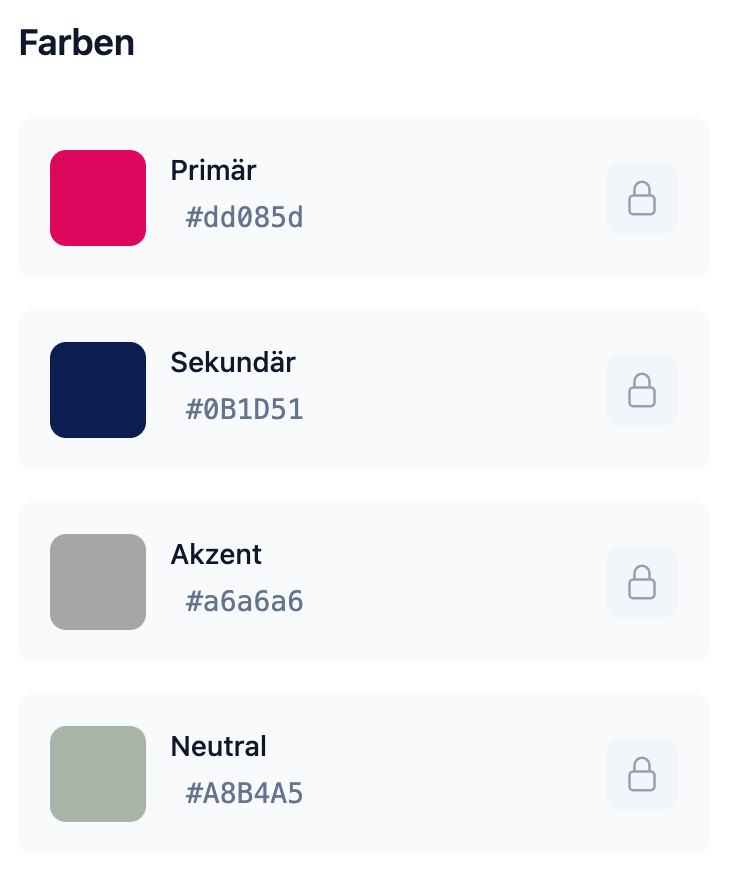This screenshot has width=734, height=882.
Task: Click the lock icon for the Akzent color
Action: [x=642, y=582]
